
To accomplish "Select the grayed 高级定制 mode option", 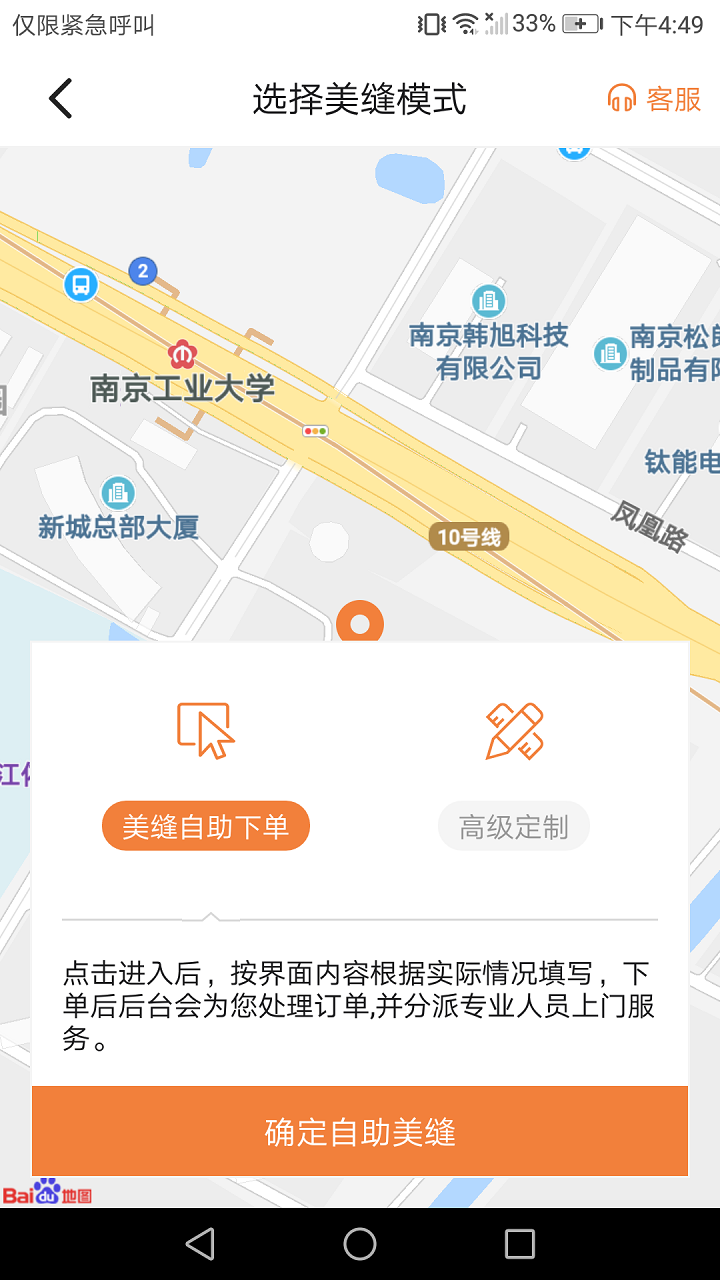I will click(513, 825).
